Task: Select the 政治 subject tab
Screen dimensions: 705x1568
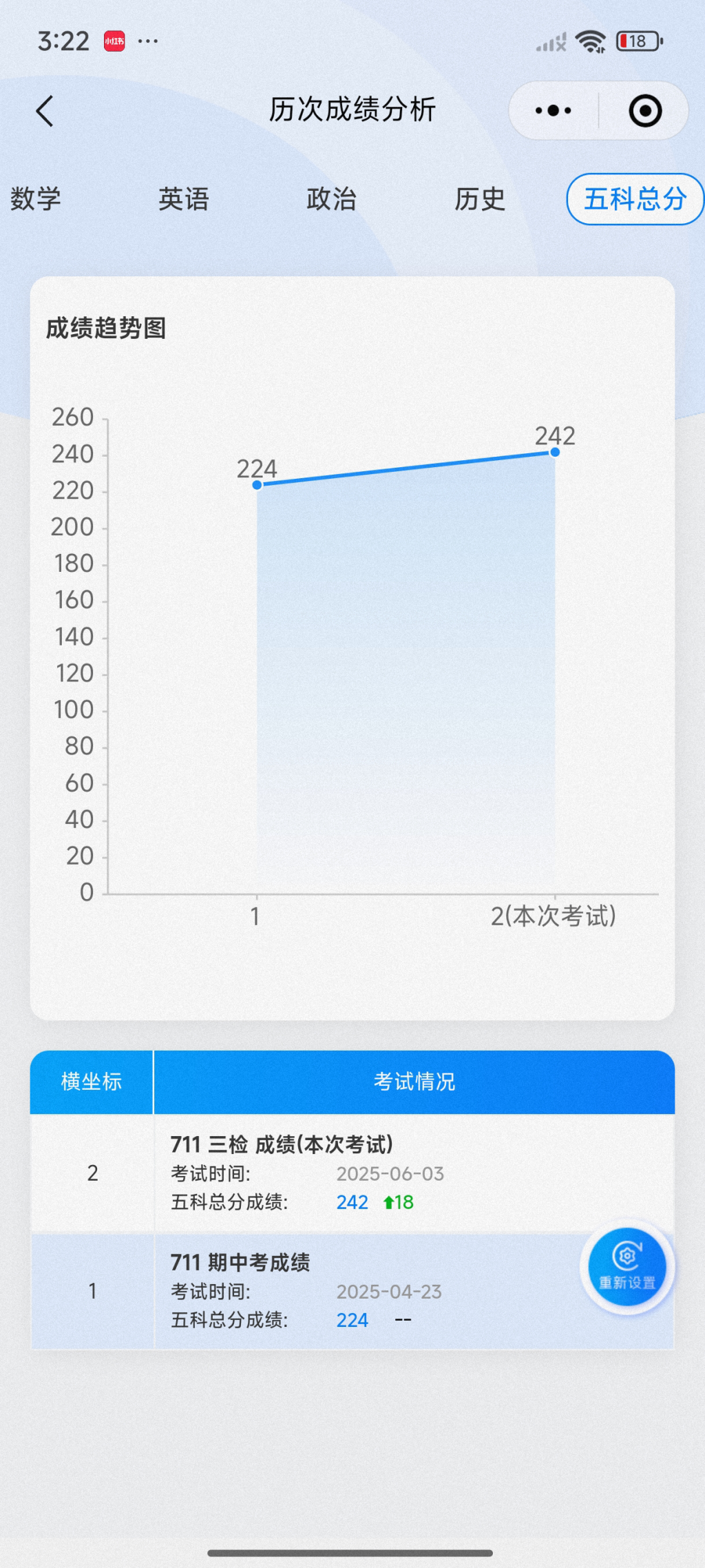Action: tap(332, 199)
